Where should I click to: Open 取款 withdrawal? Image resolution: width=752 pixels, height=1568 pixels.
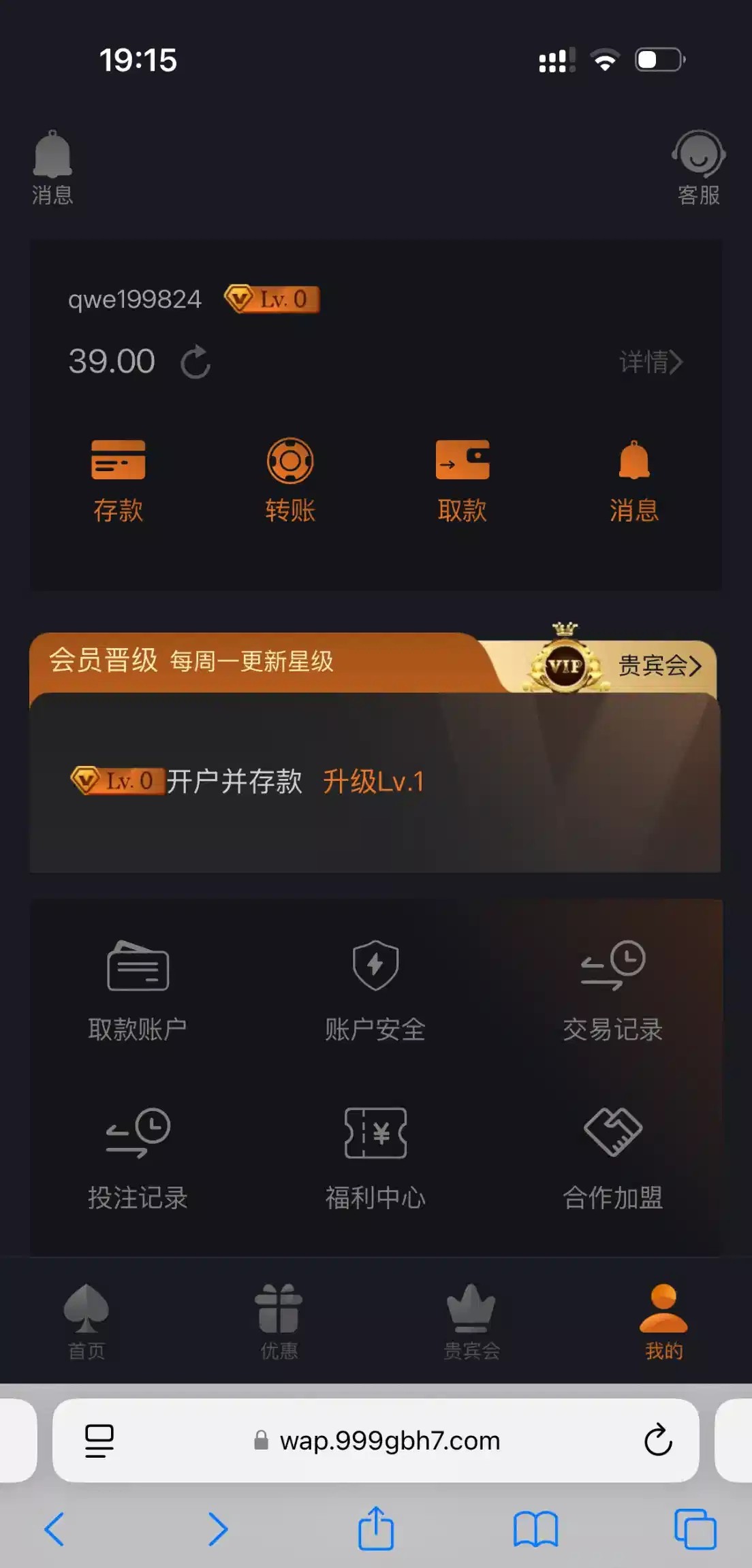(463, 480)
